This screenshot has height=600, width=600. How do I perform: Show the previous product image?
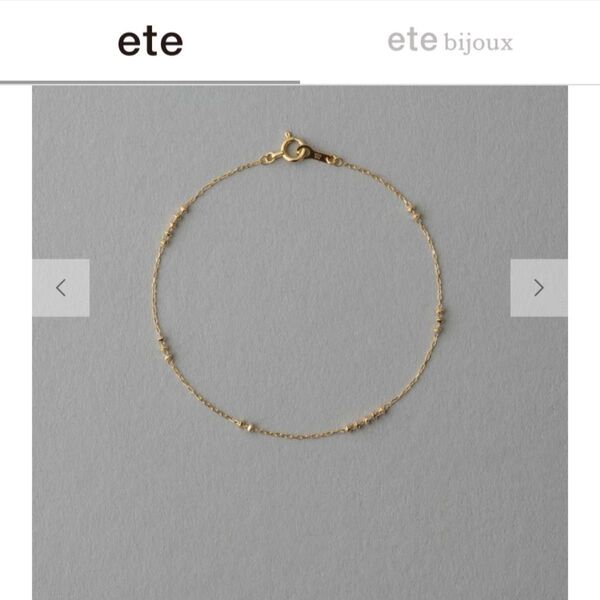61,288
